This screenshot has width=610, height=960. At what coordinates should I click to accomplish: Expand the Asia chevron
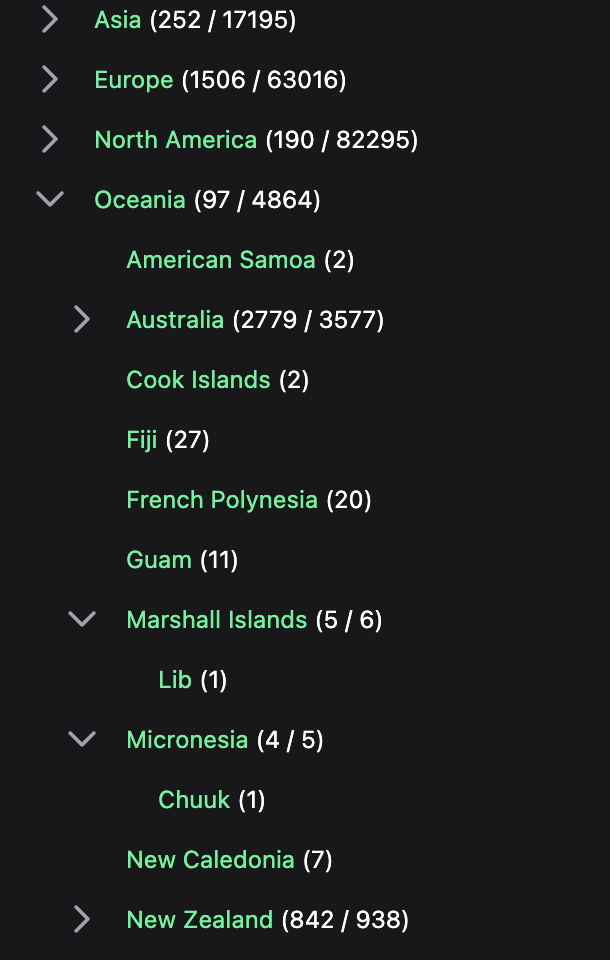(50, 20)
